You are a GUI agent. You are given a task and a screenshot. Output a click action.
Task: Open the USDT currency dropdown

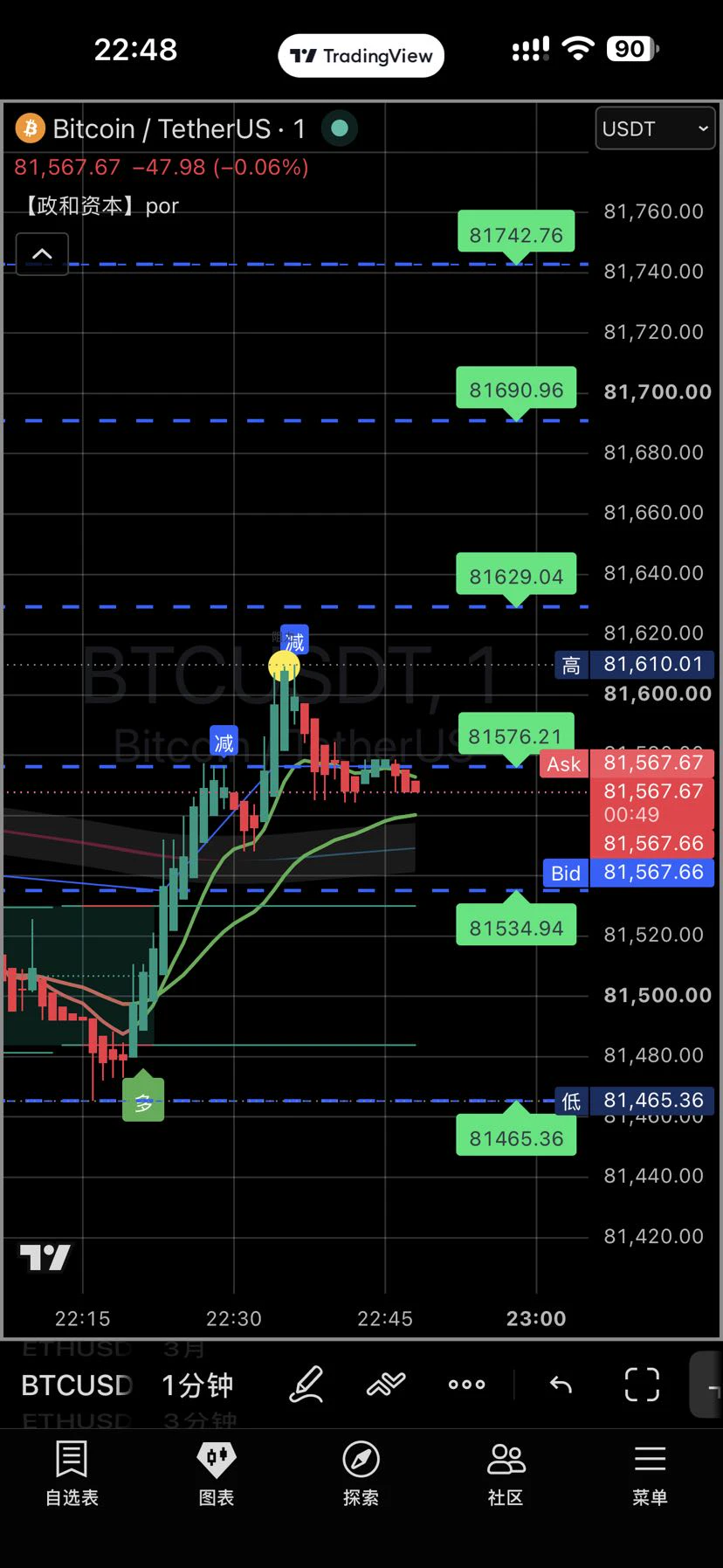655,128
